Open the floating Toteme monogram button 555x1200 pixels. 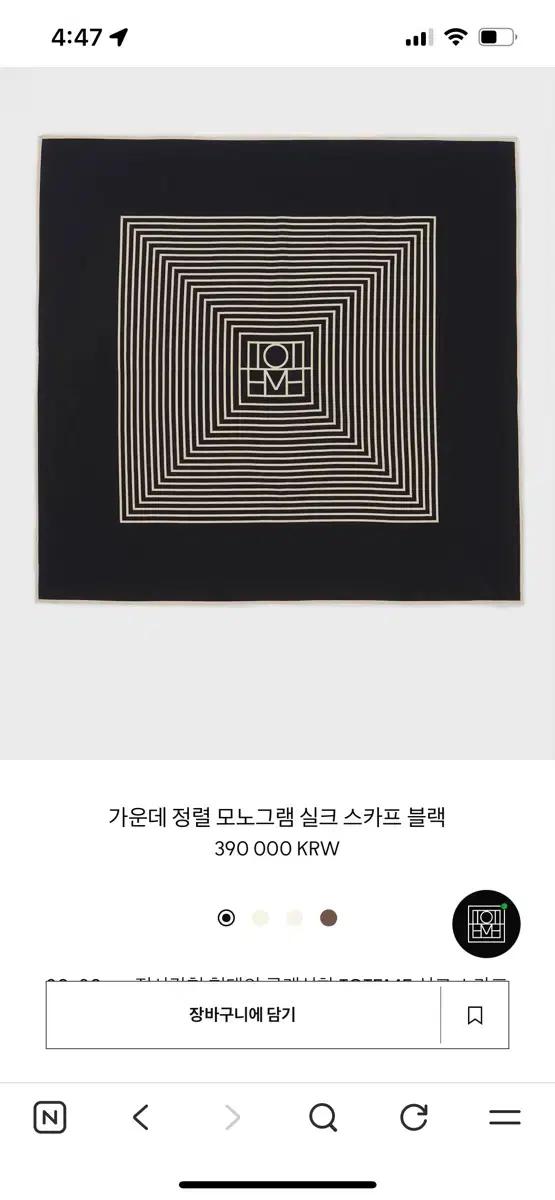click(486, 925)
